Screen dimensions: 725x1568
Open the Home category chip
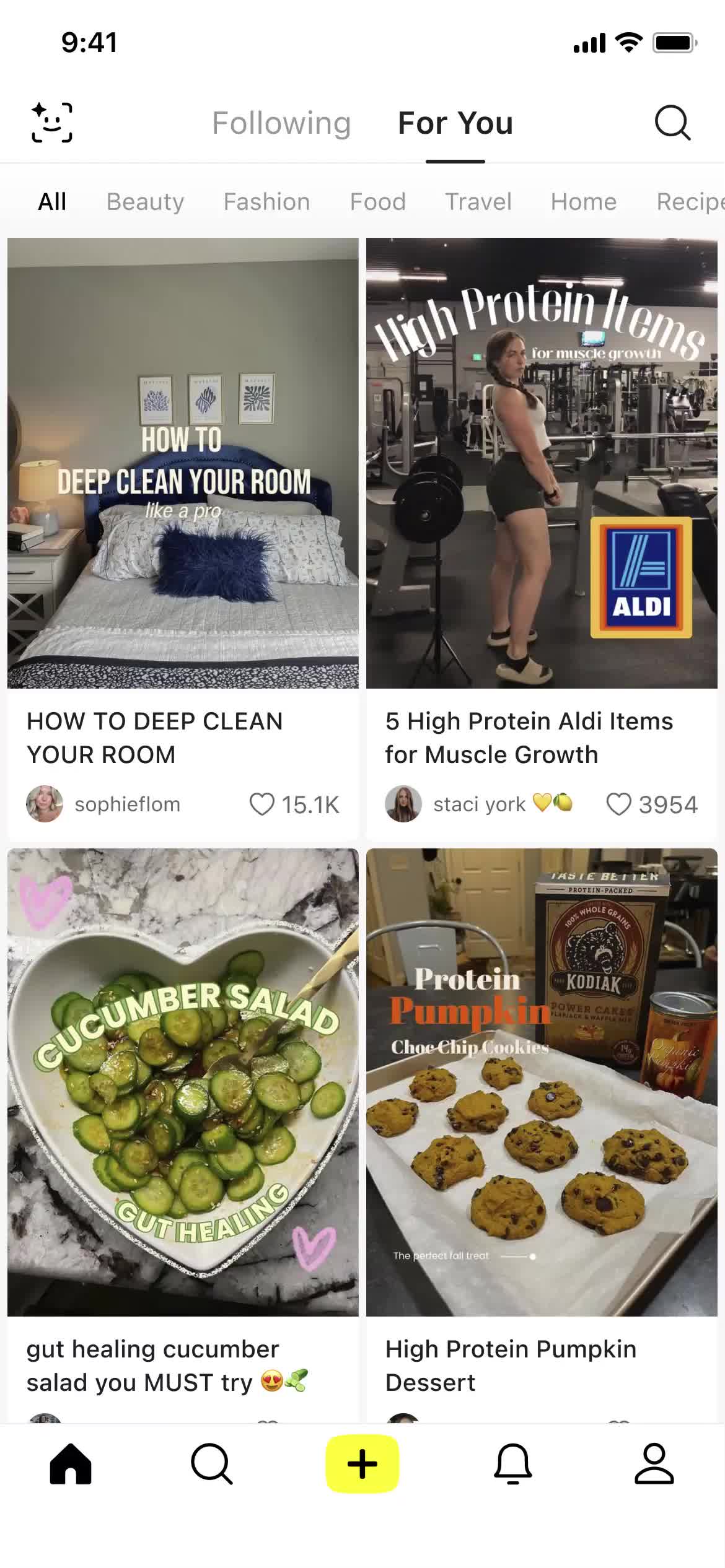pos(583,202)
